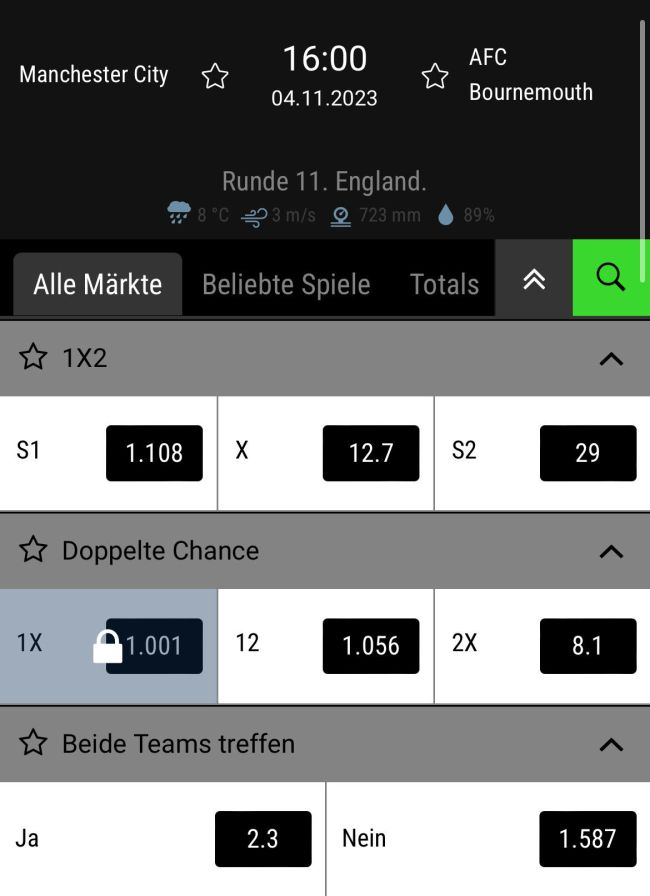Select draw X odds 12.7
This screenshot has width=650, height=896.
(370, 453)
